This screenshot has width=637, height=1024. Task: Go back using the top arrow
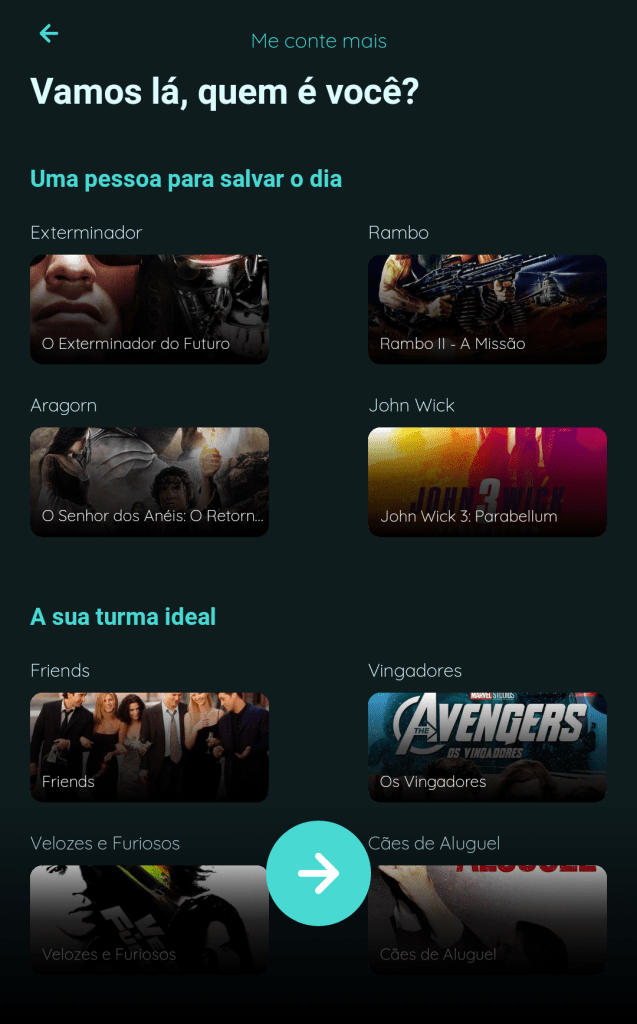tap(49, 34)
